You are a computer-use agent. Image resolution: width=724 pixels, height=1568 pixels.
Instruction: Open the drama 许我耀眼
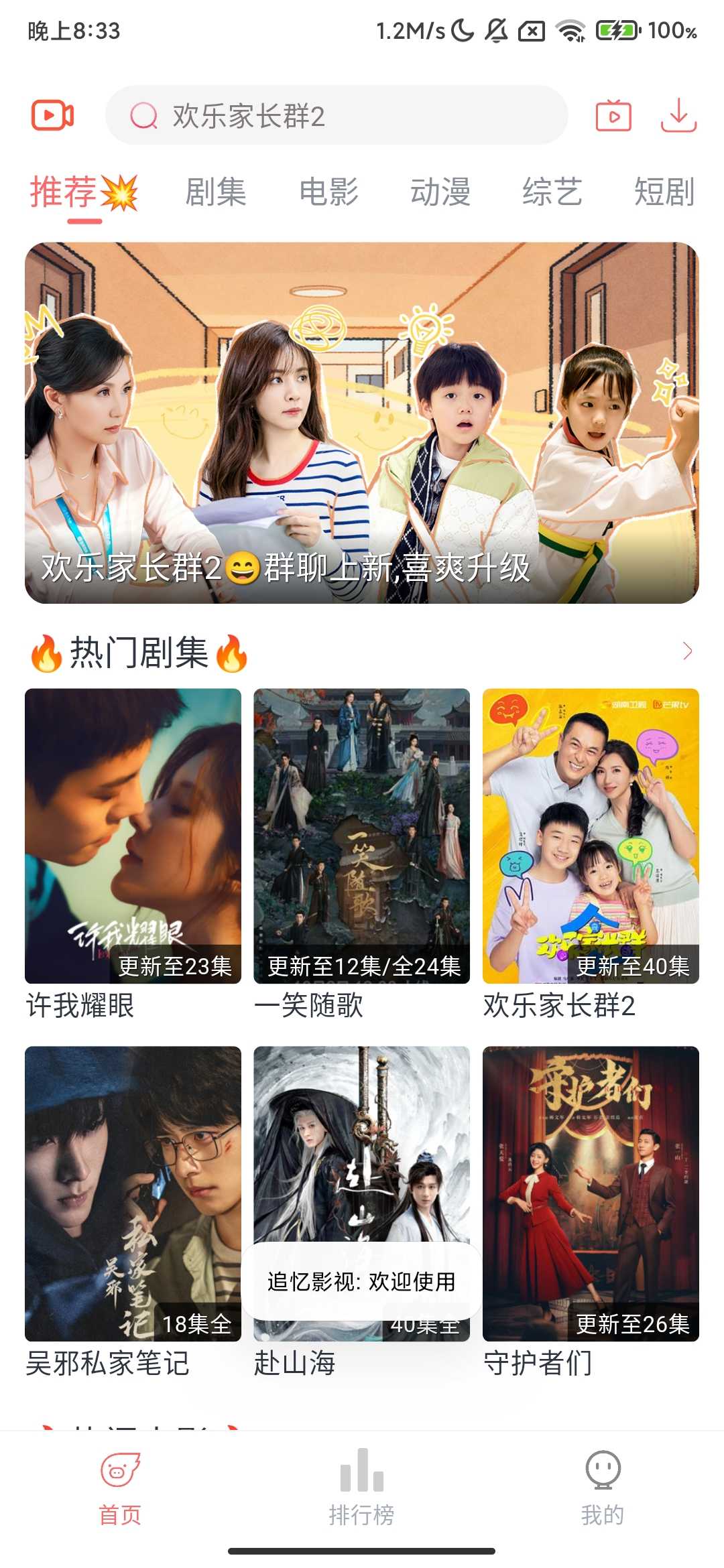click(133, 836)
